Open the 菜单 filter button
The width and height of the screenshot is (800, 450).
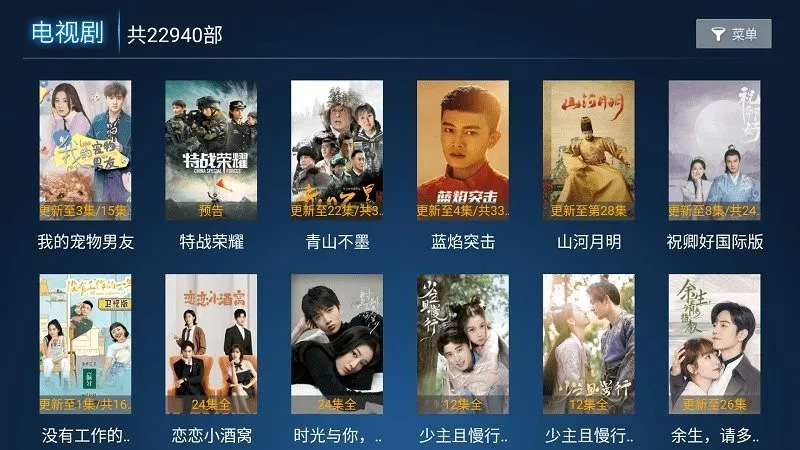click(733, 34)
